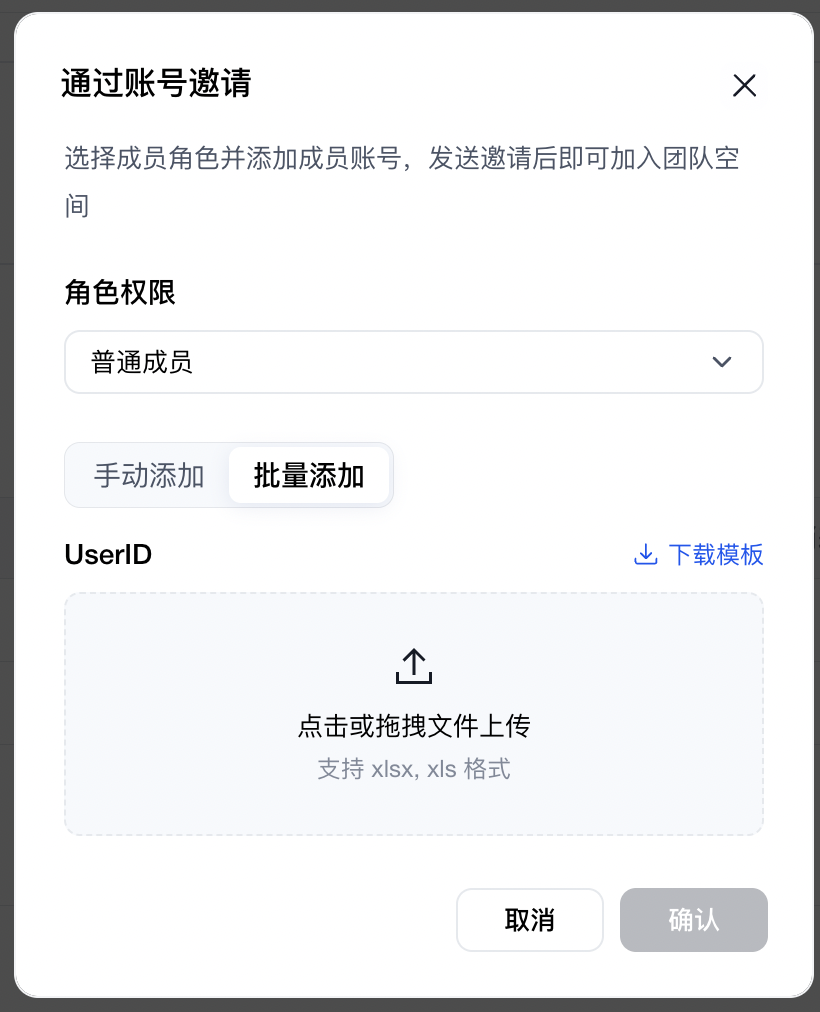Tap the 下载模板 link
This screenshot has width=820, height=1012.
pyautogui.click(x=699, y=554)
